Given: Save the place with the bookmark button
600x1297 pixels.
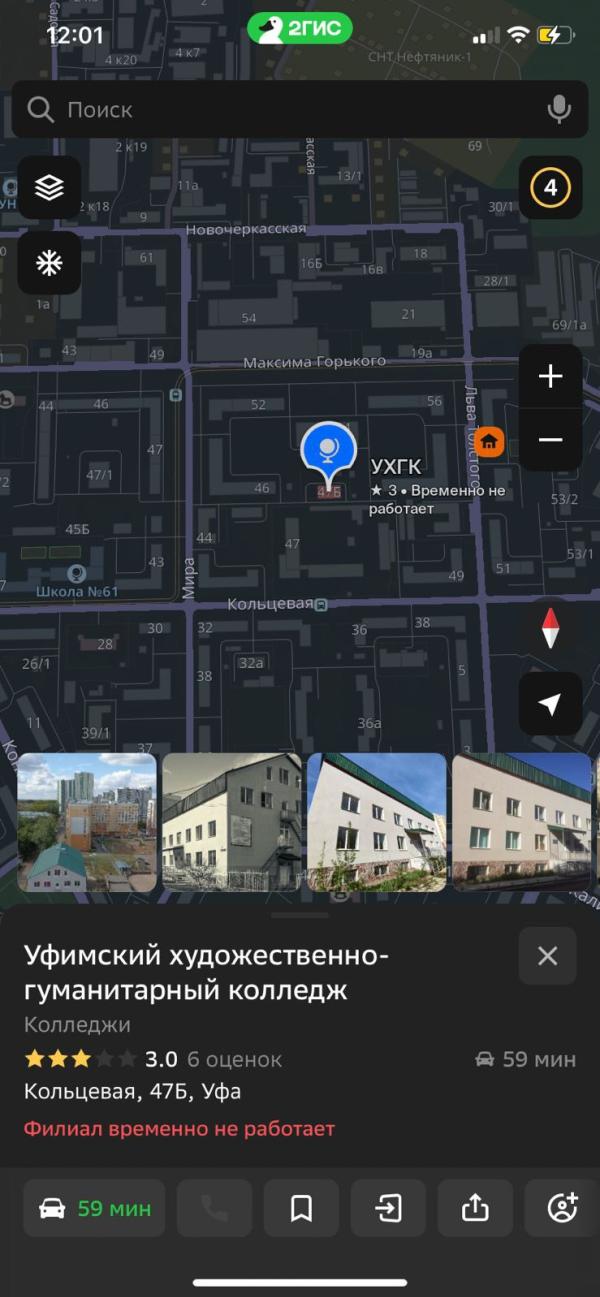Looking at the screenshot, I should click(x=301, y=1208).
